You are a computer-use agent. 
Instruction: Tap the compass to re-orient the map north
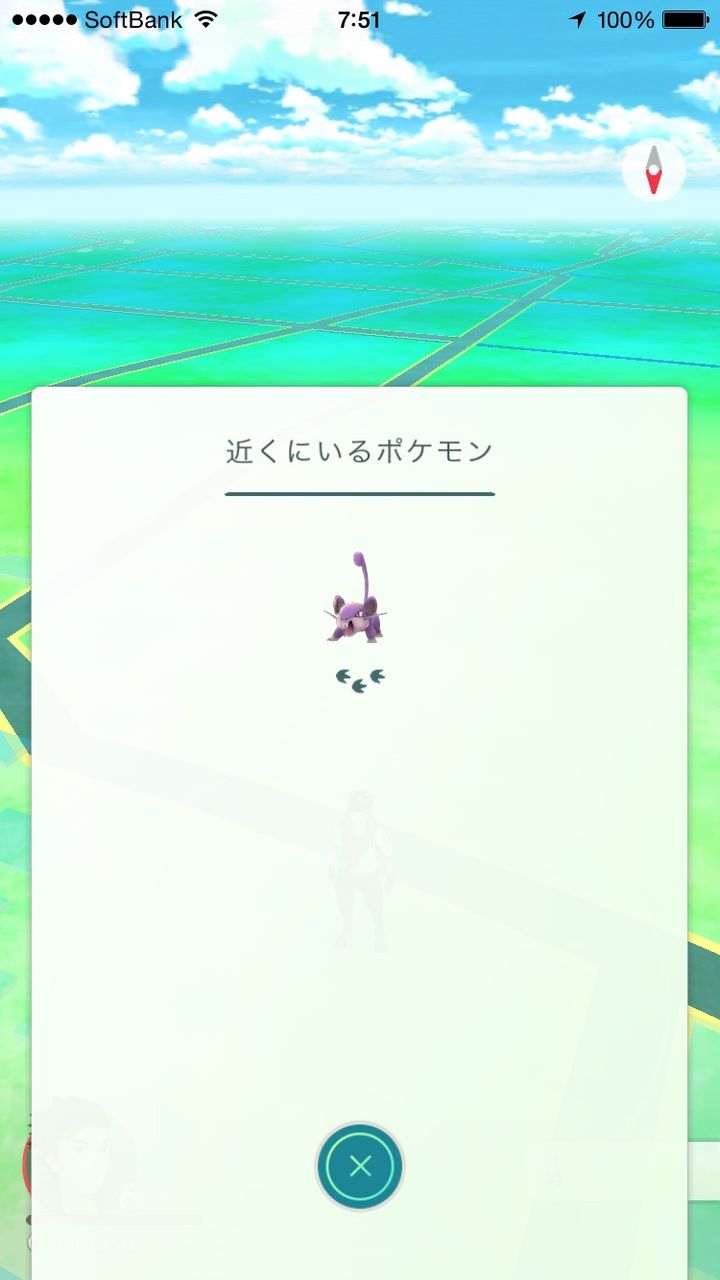tap(654, 170)
